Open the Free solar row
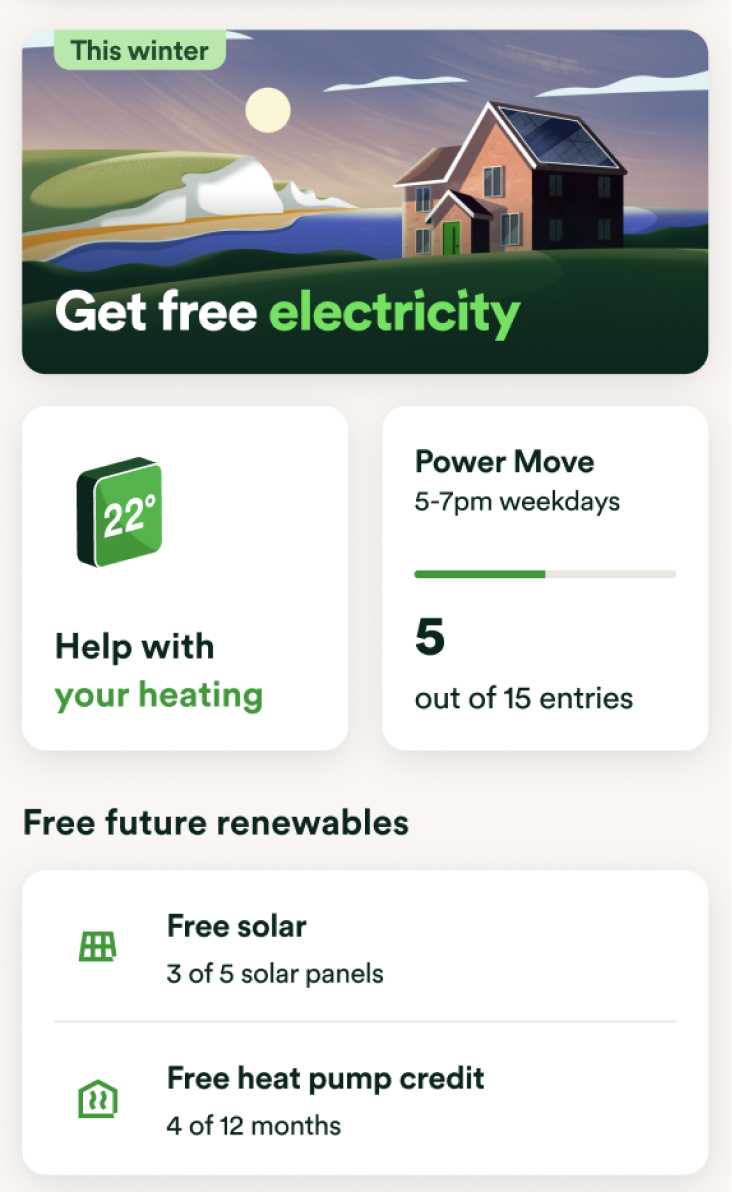 pyautogui.click(x=365, y=946)
